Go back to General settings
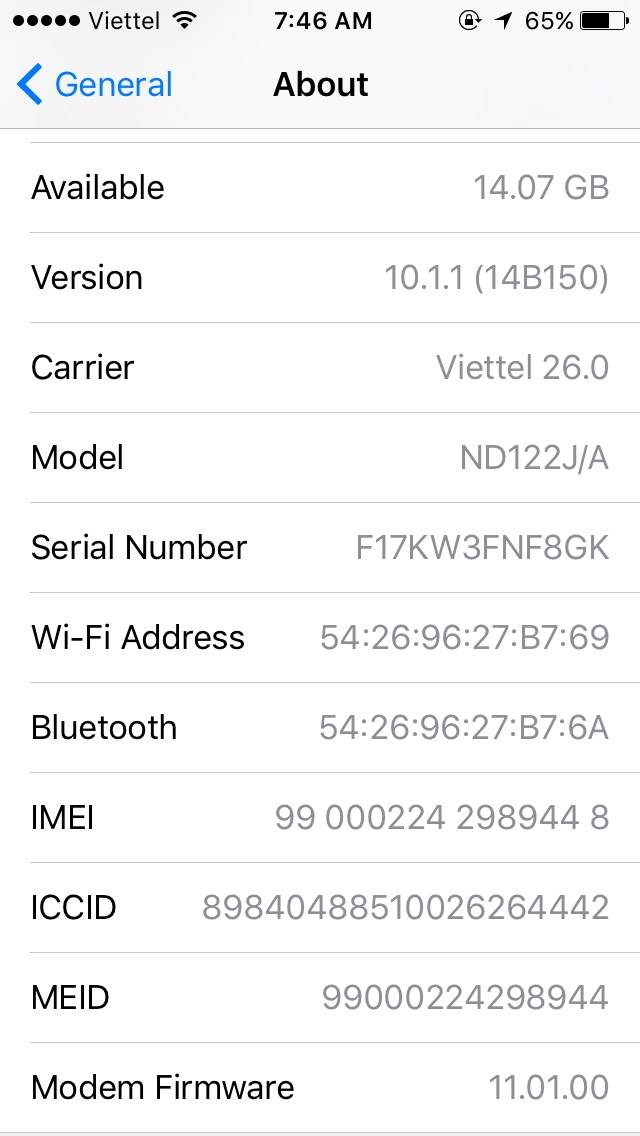This screenshot has width=640, height=1136. pyautogui.click(x=95, y=85)
